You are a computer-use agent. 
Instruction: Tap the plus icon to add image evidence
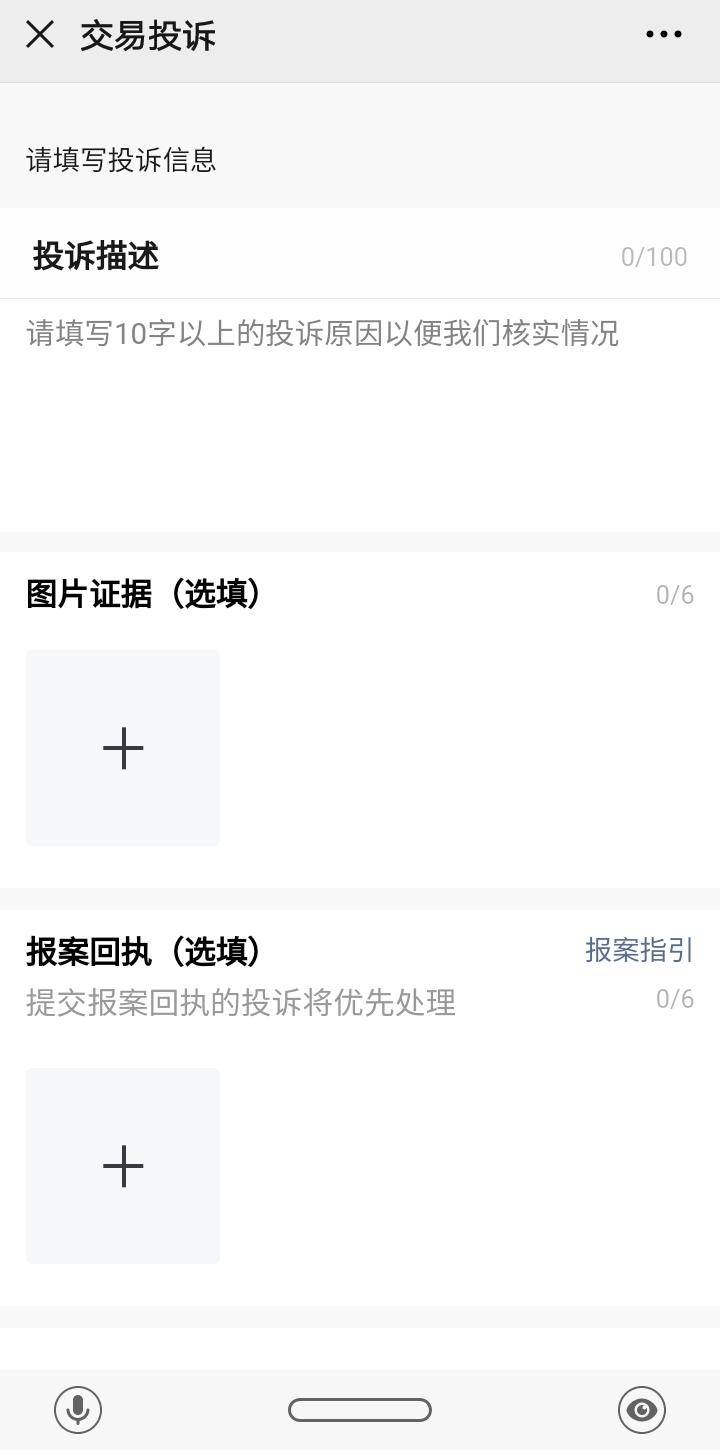pos(122,747)
